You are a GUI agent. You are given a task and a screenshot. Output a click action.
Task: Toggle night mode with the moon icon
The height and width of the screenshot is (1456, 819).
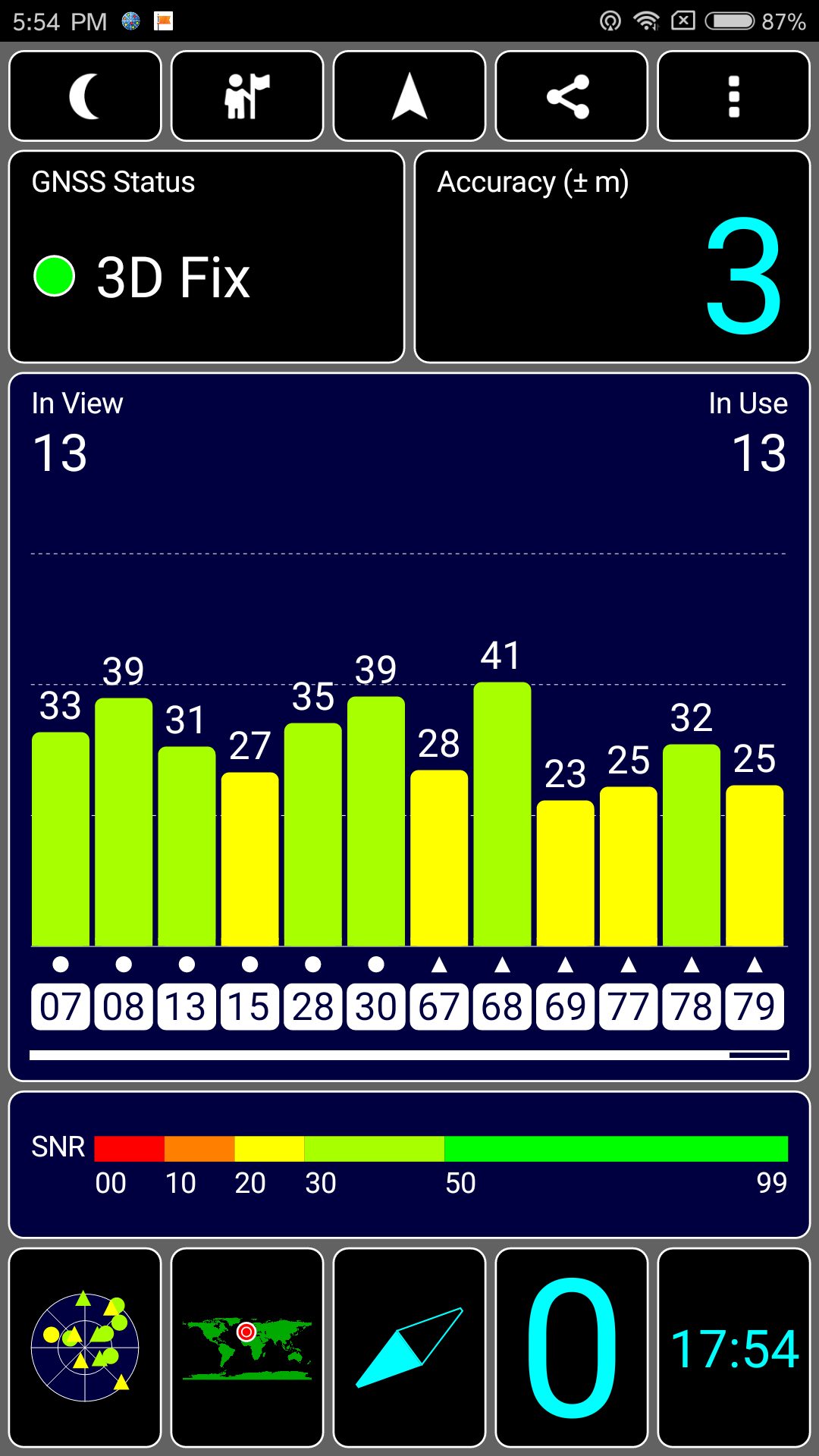85,96
